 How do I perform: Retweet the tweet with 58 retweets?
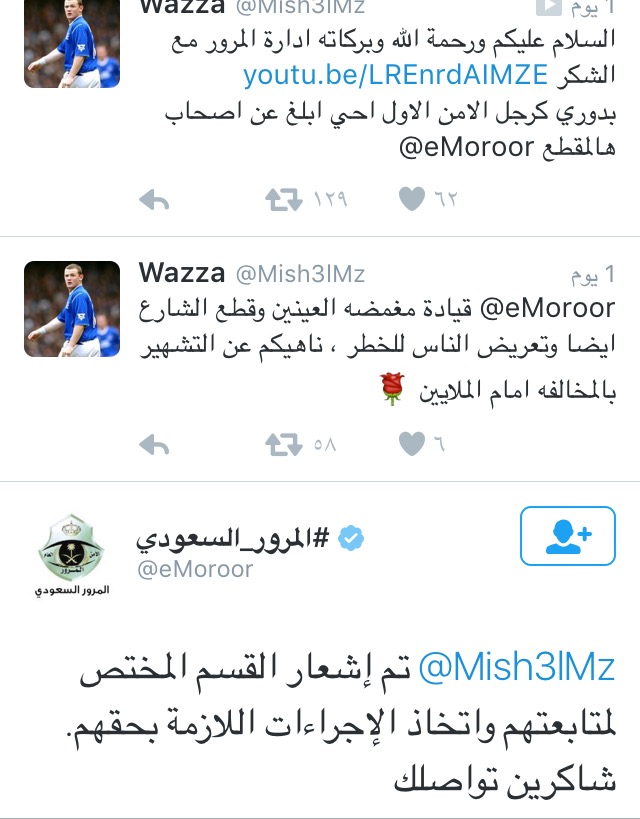(283, 444)
